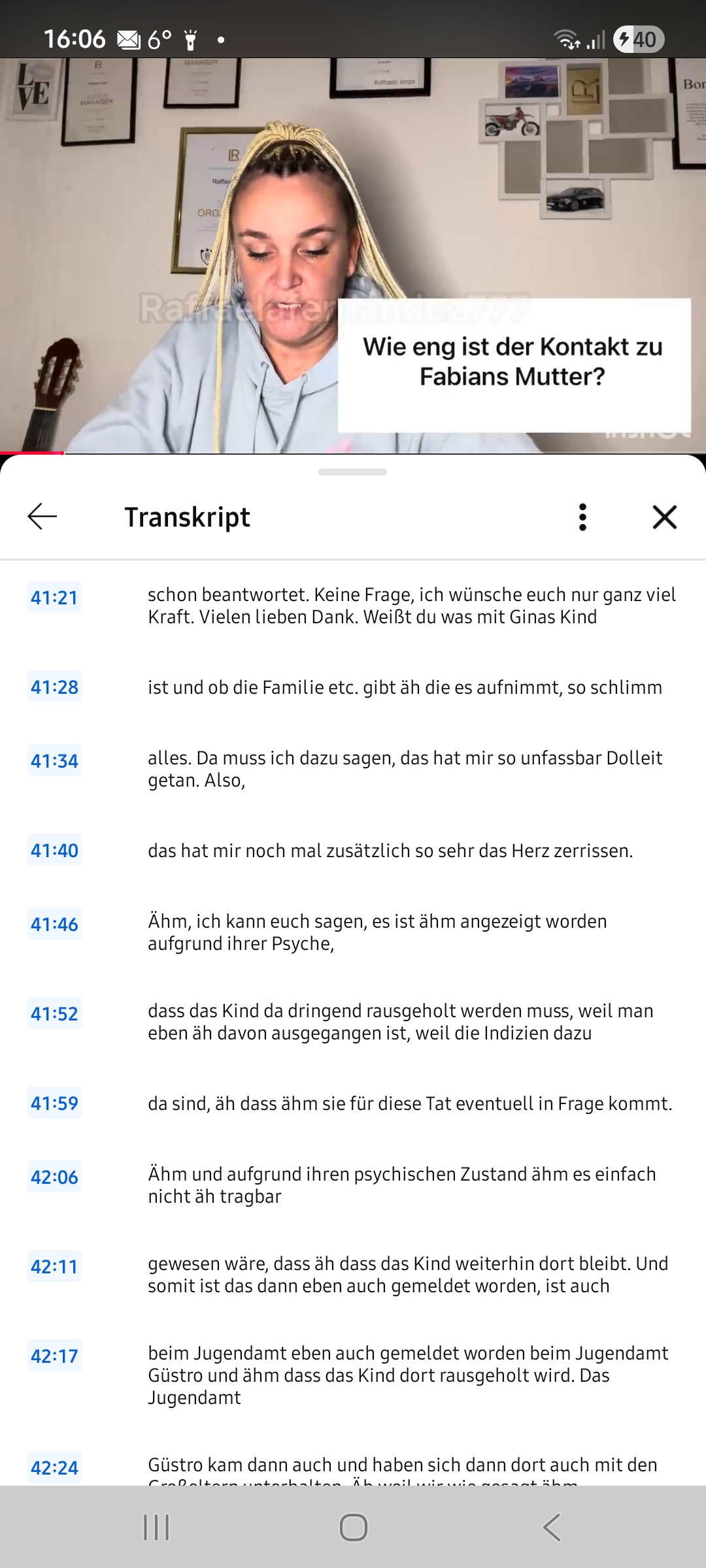Open the recent apps view
The height and width of the screenshot is (1568, 706).
pyautogui.click(x=156, y=1527)
